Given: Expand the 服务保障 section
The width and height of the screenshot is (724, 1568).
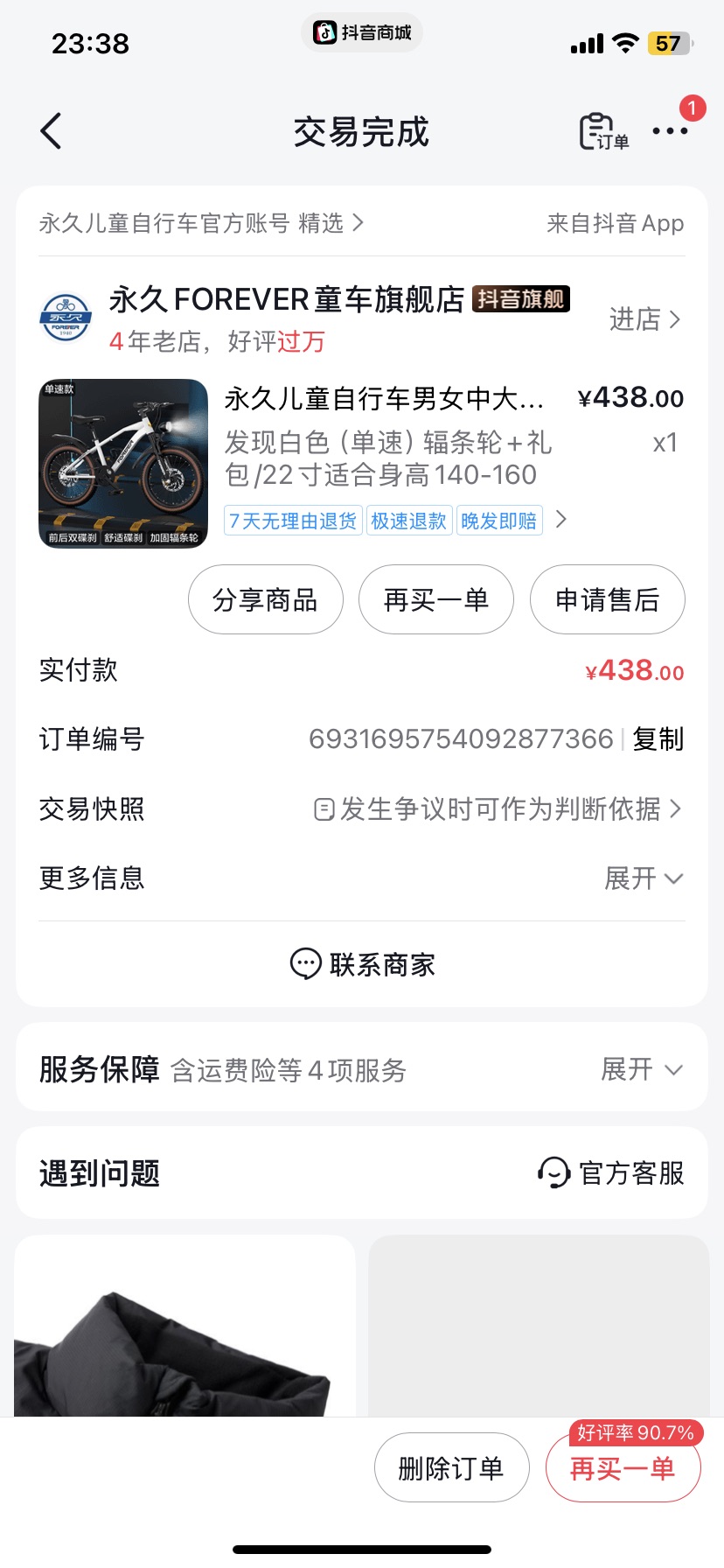Looking at the screenshot, I should click(641, 1069).
